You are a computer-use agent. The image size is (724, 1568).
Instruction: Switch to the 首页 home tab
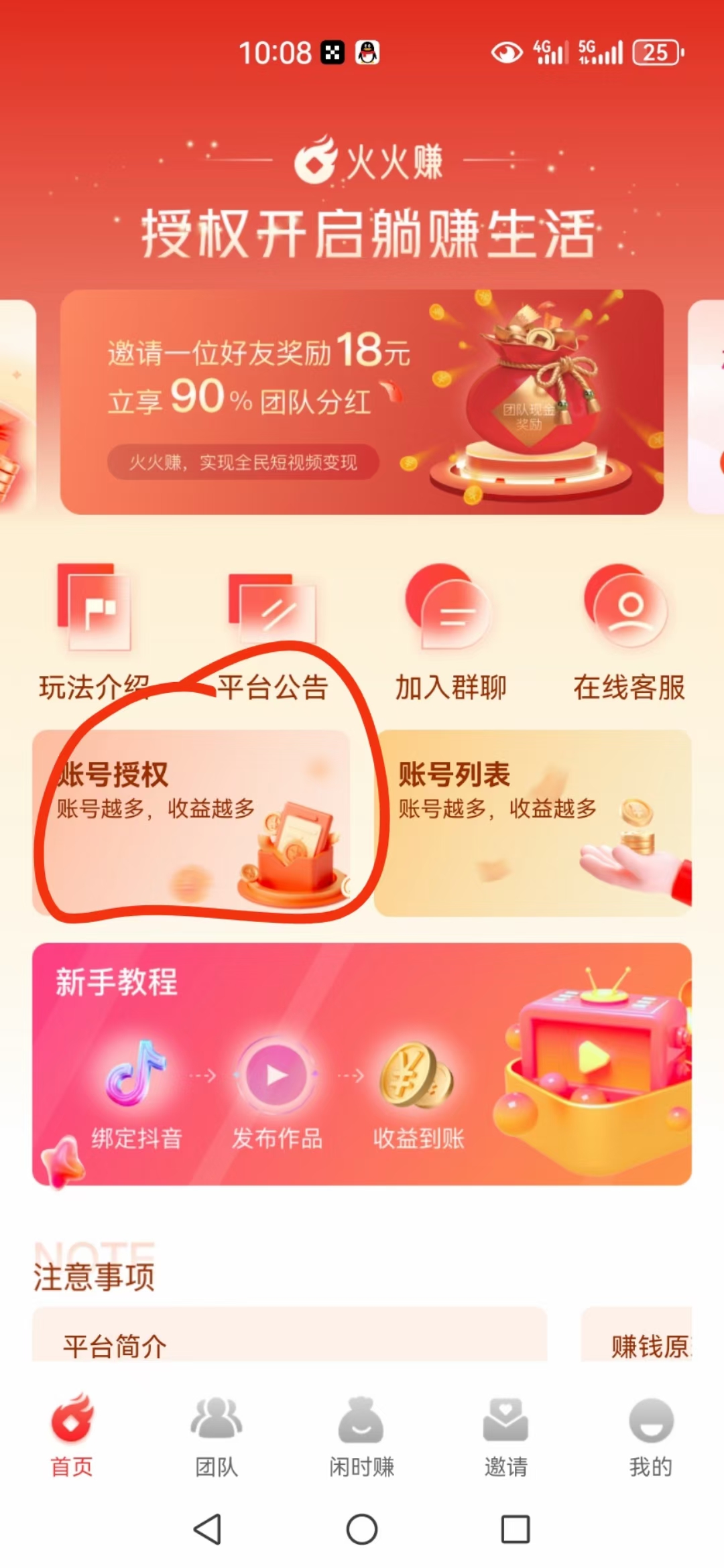click(x=72, y=1435)
